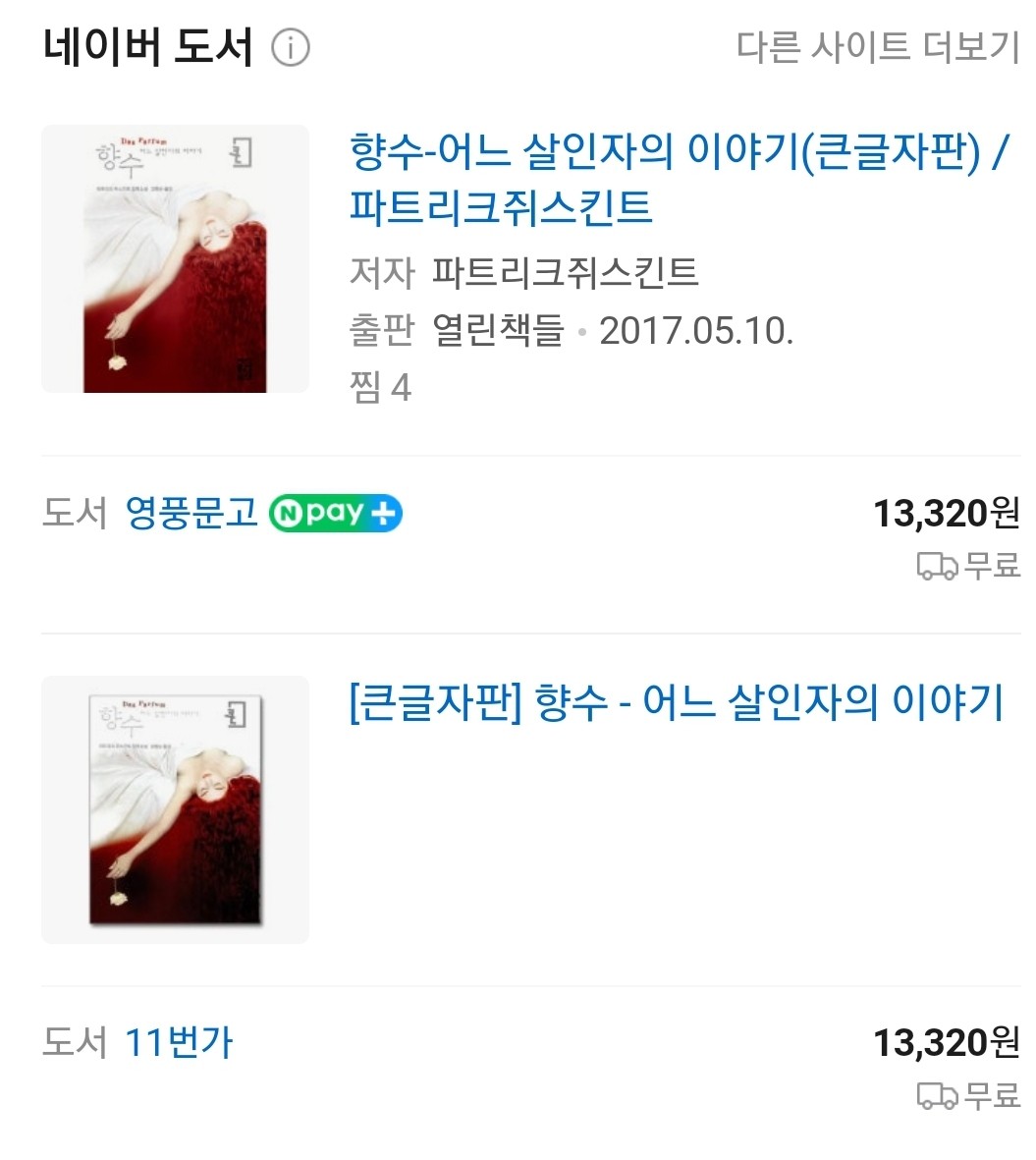Open [큰글자판] 향수 - 어느 살인자의 이야기

[x=676, y=703]
